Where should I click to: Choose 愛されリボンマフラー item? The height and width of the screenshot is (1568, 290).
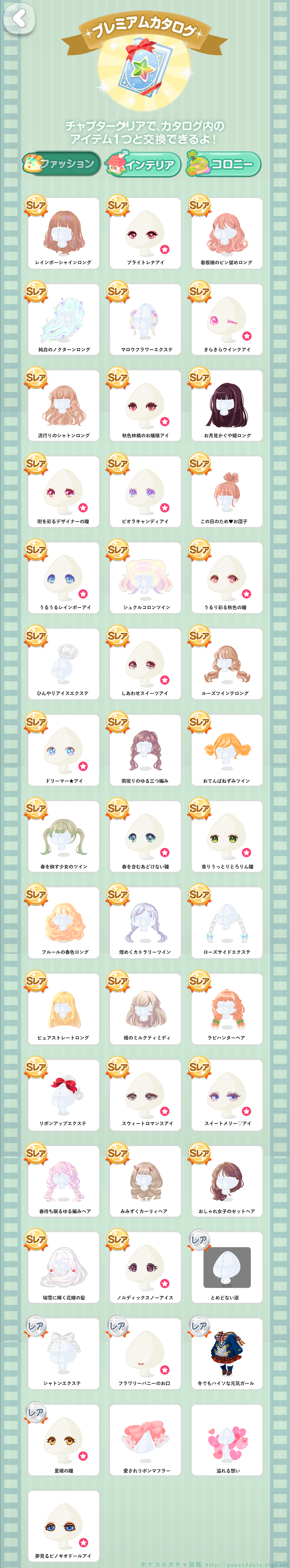(145, 1440)
